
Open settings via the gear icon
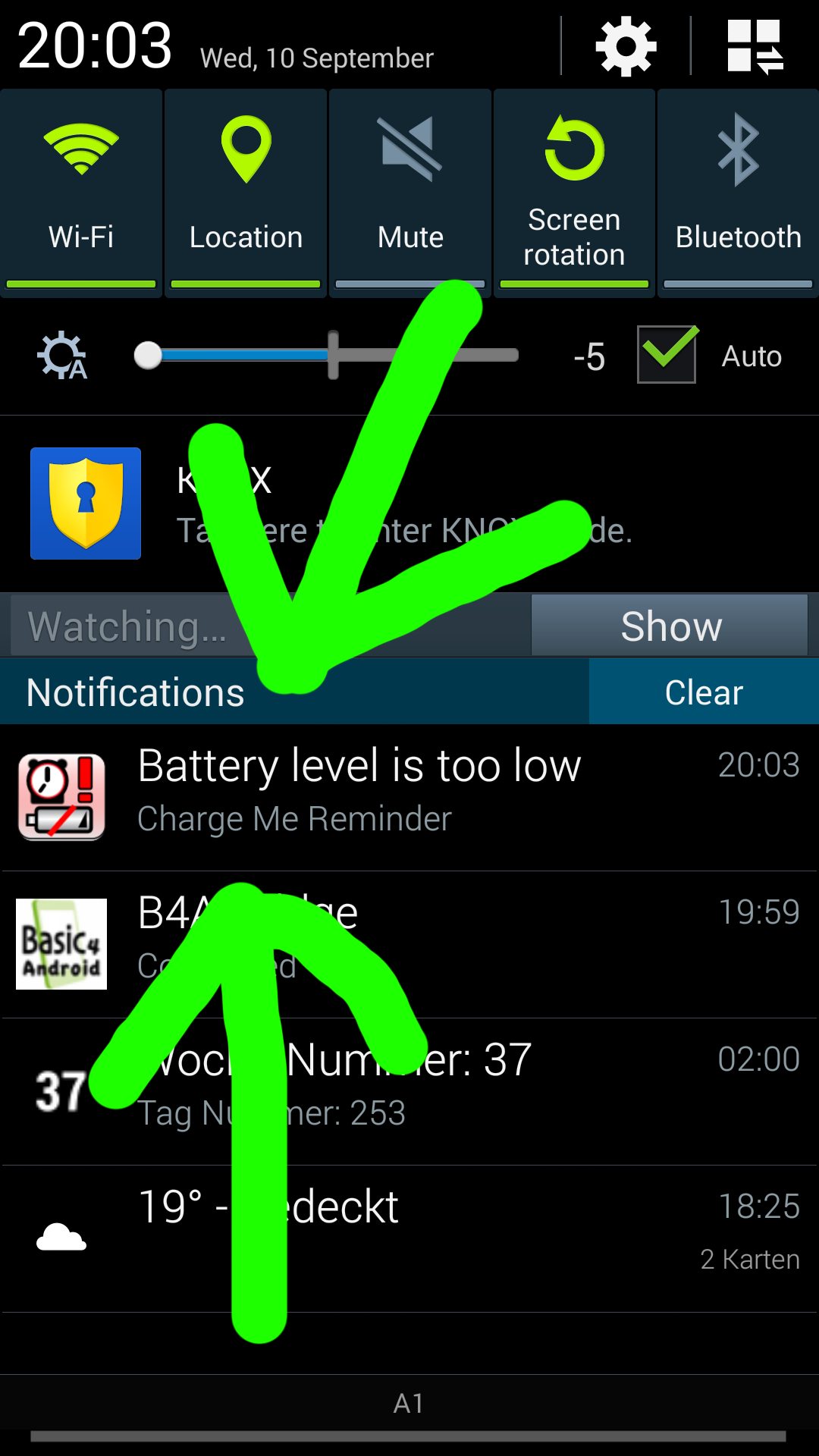(x=626, y=47)
